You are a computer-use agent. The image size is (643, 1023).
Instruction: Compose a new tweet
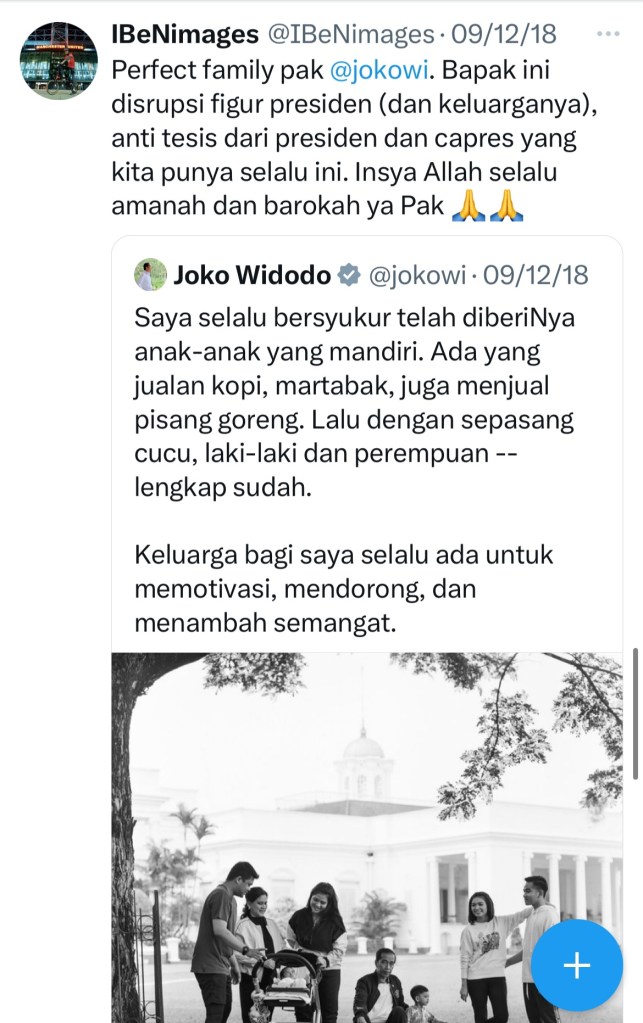point(577,965)
